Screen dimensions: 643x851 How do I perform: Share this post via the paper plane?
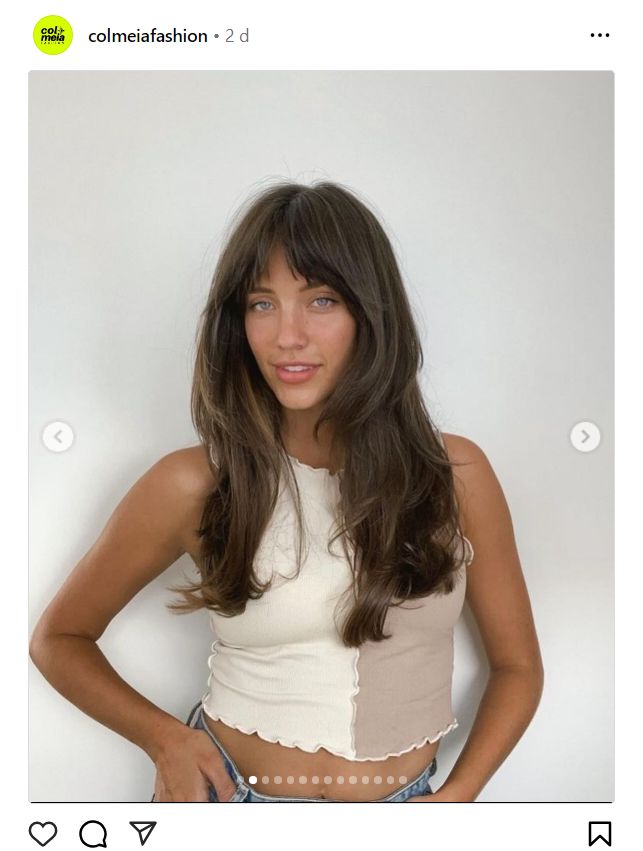tap(143, 832)
